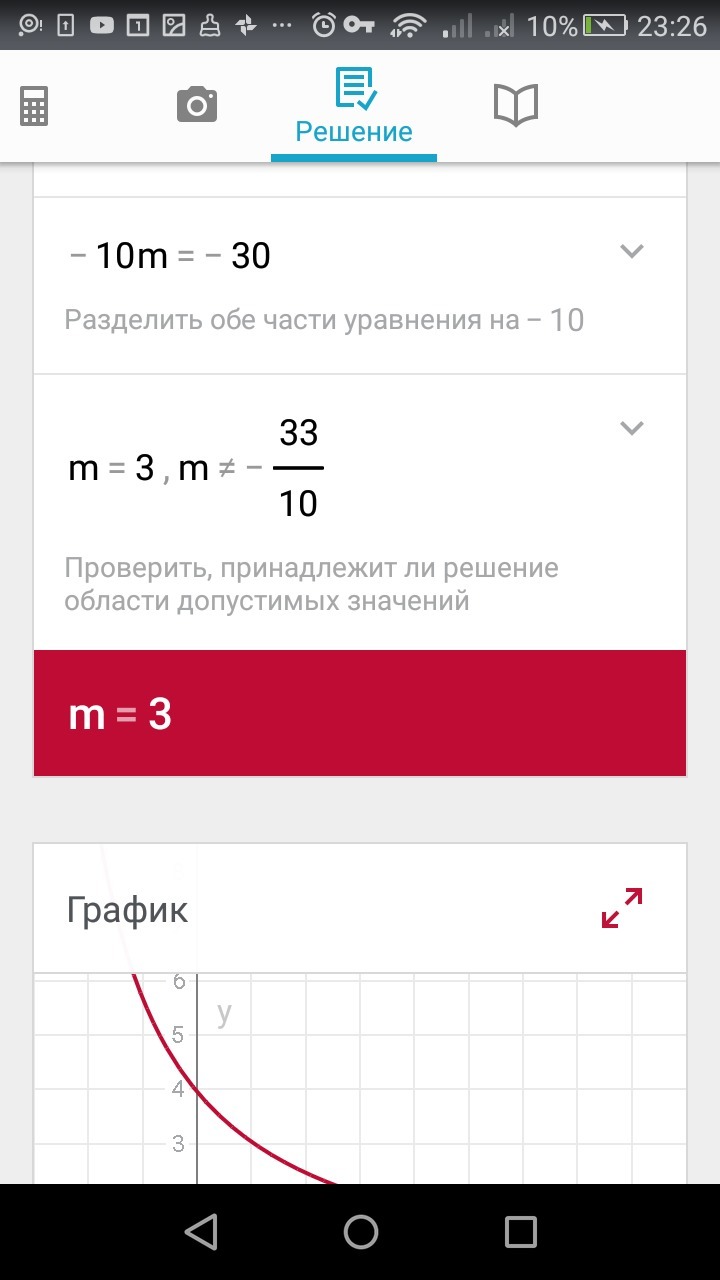Open the camera tab
The width and height of the screenshot is (720, 1280).
point(197,104)
